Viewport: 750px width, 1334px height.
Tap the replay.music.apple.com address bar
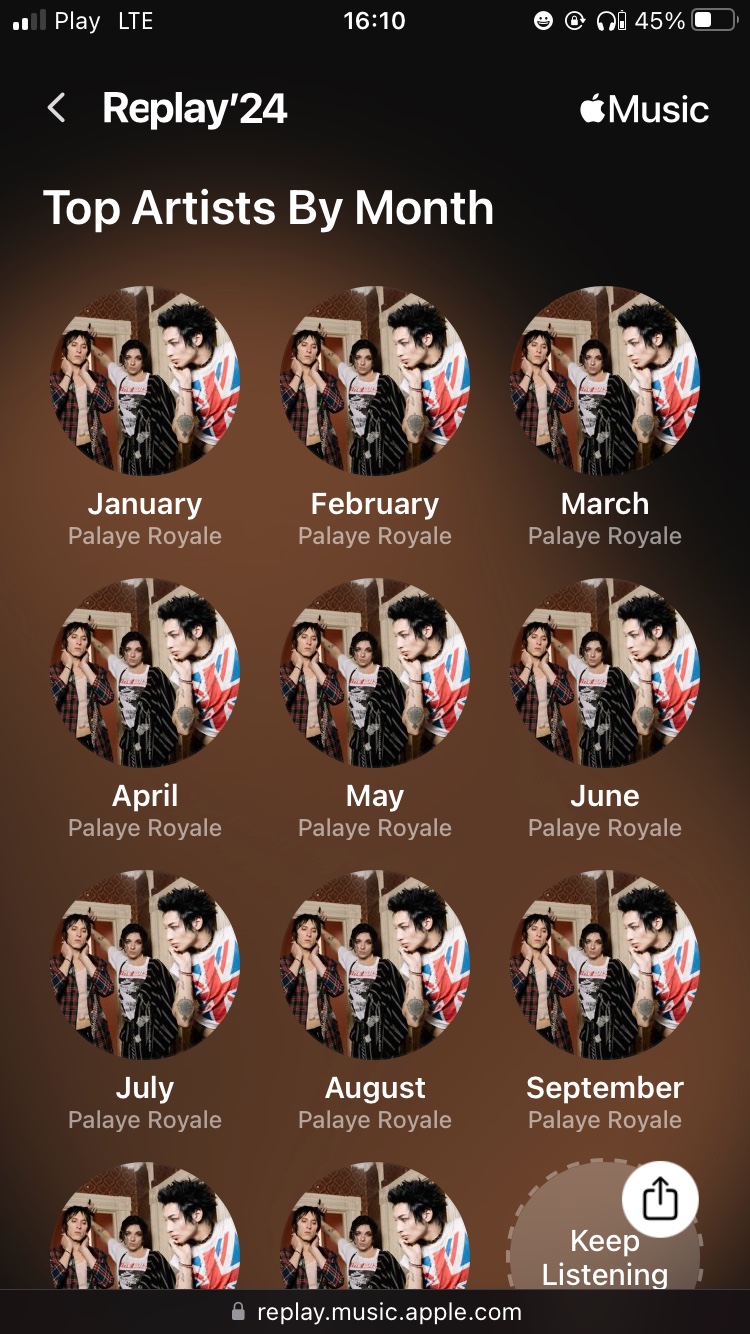[375, 1312]
